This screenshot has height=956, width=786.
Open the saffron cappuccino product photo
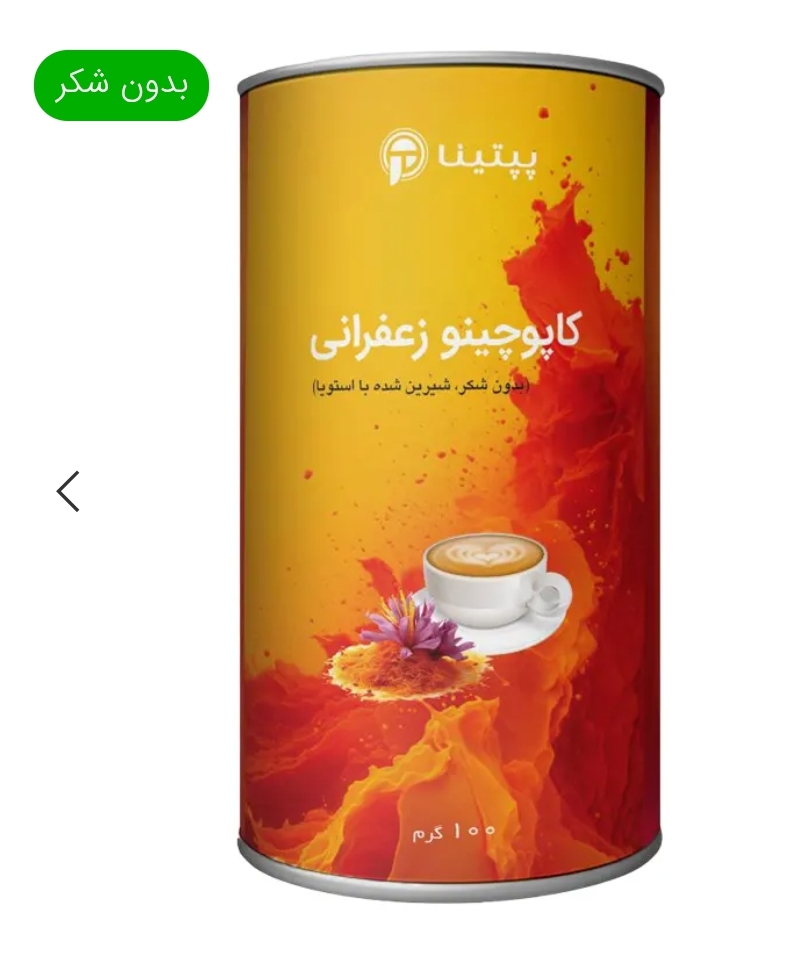pyautogui.click(x=450, y=480)
